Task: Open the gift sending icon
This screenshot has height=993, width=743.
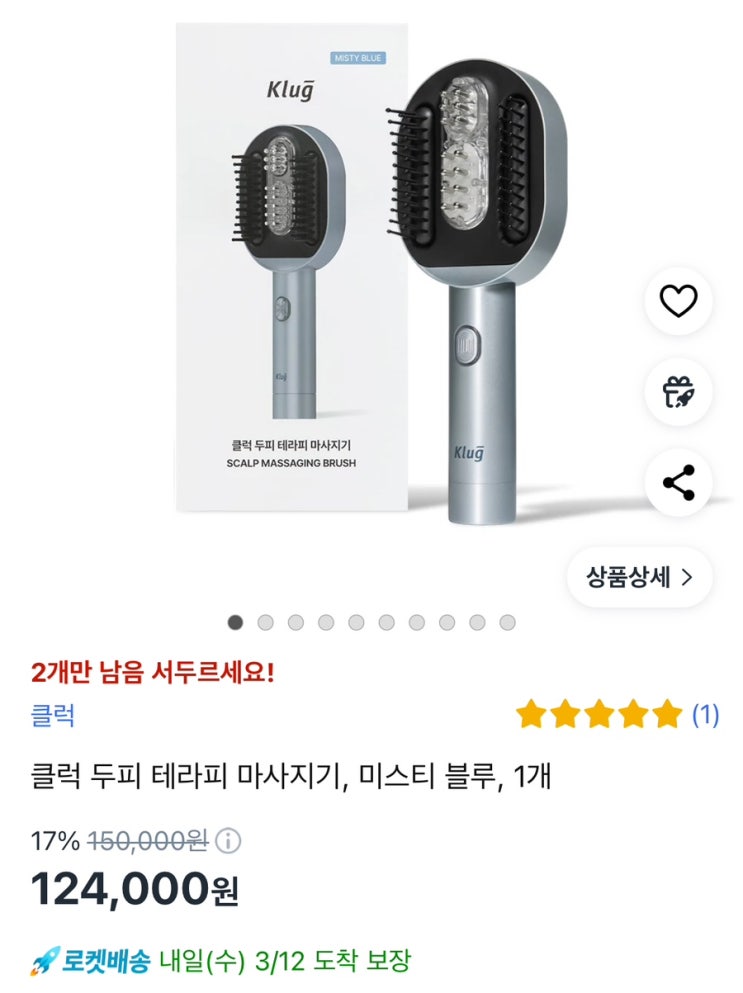Action: pos(678,392)
